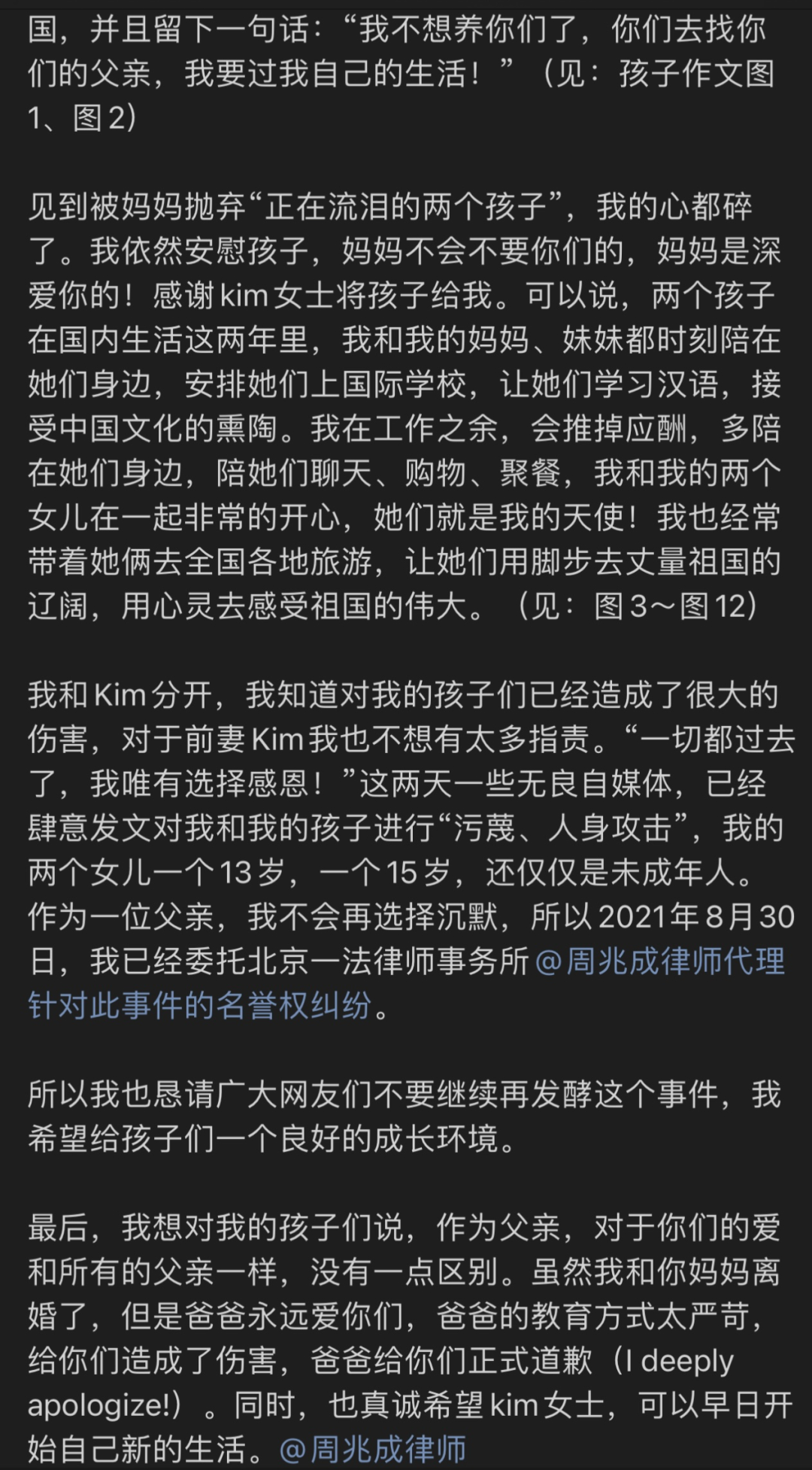Open the @周兆成律师代理 mention link
Screen dimensions: 812x1470
tap(660, 961)
